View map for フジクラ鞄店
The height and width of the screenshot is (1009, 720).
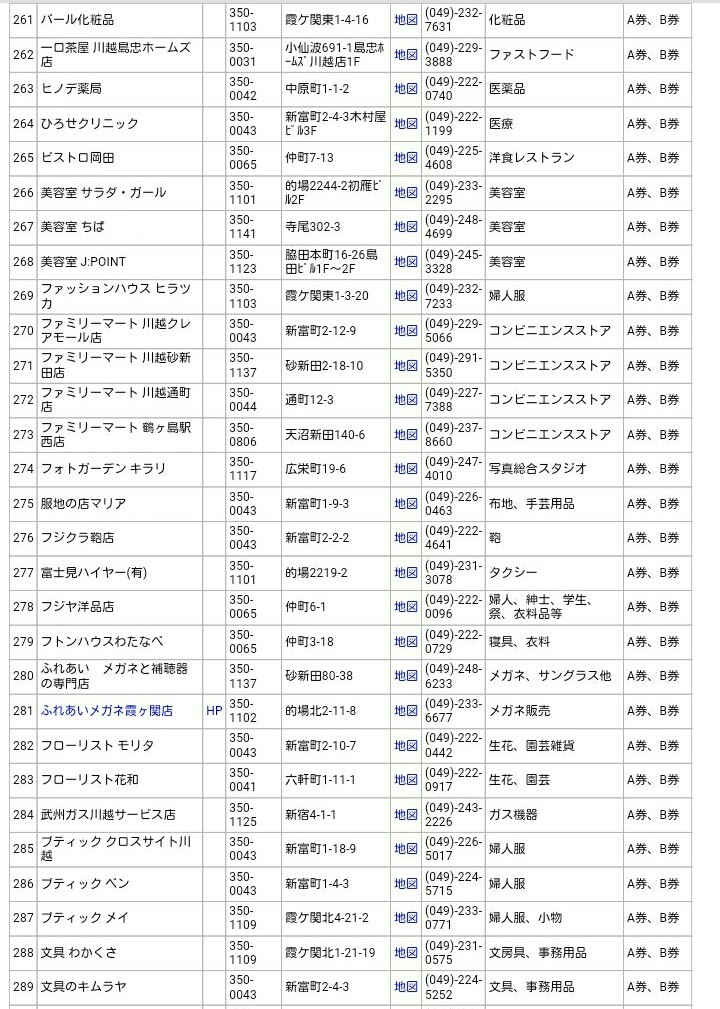point(405,537)
